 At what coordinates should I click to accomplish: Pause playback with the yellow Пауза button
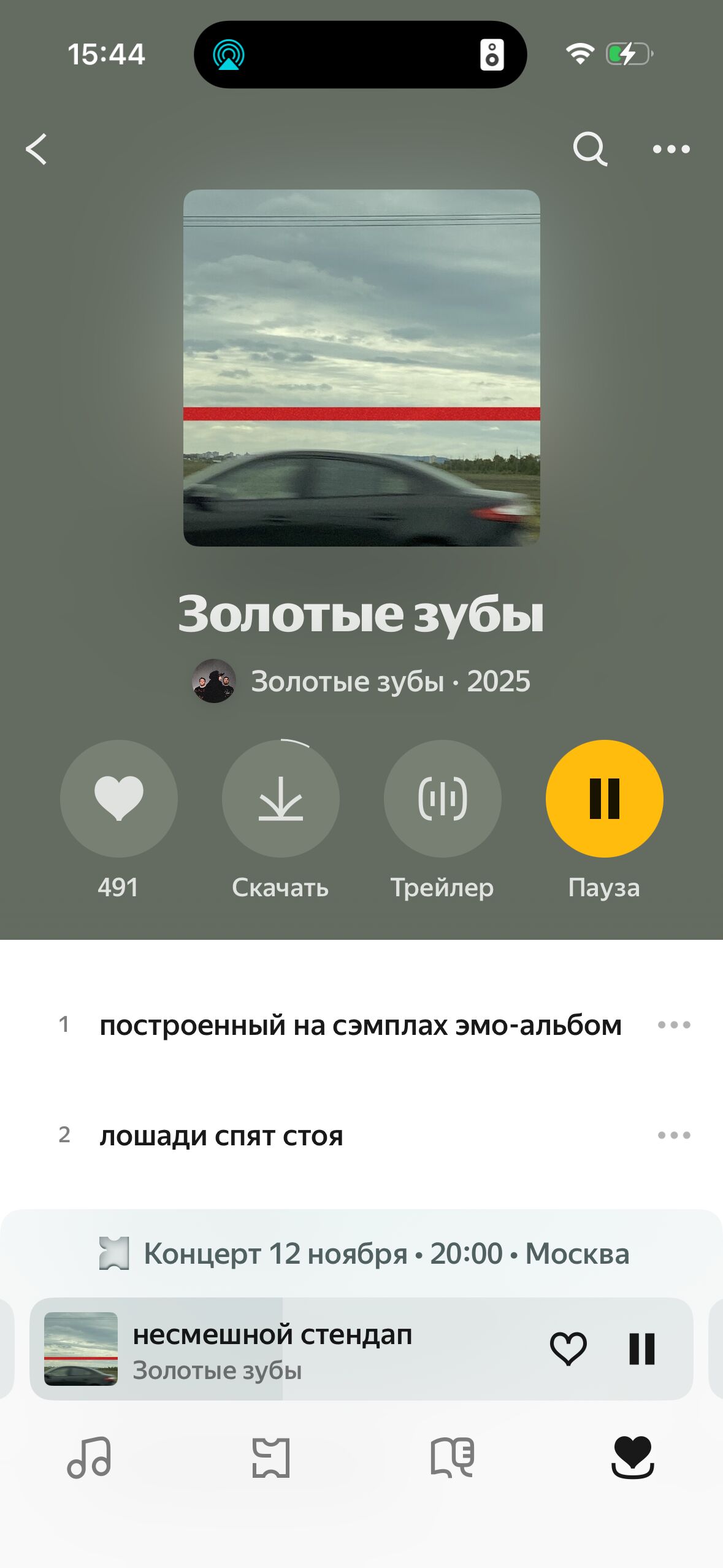(604, 798)
